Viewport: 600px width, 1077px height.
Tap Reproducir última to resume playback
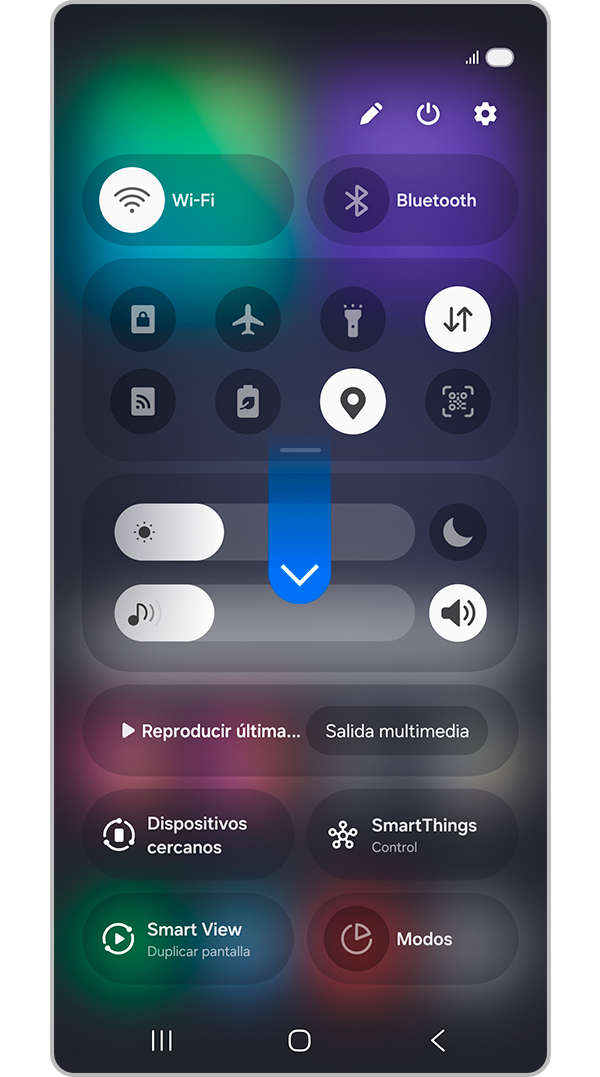(x=210, y=731)
